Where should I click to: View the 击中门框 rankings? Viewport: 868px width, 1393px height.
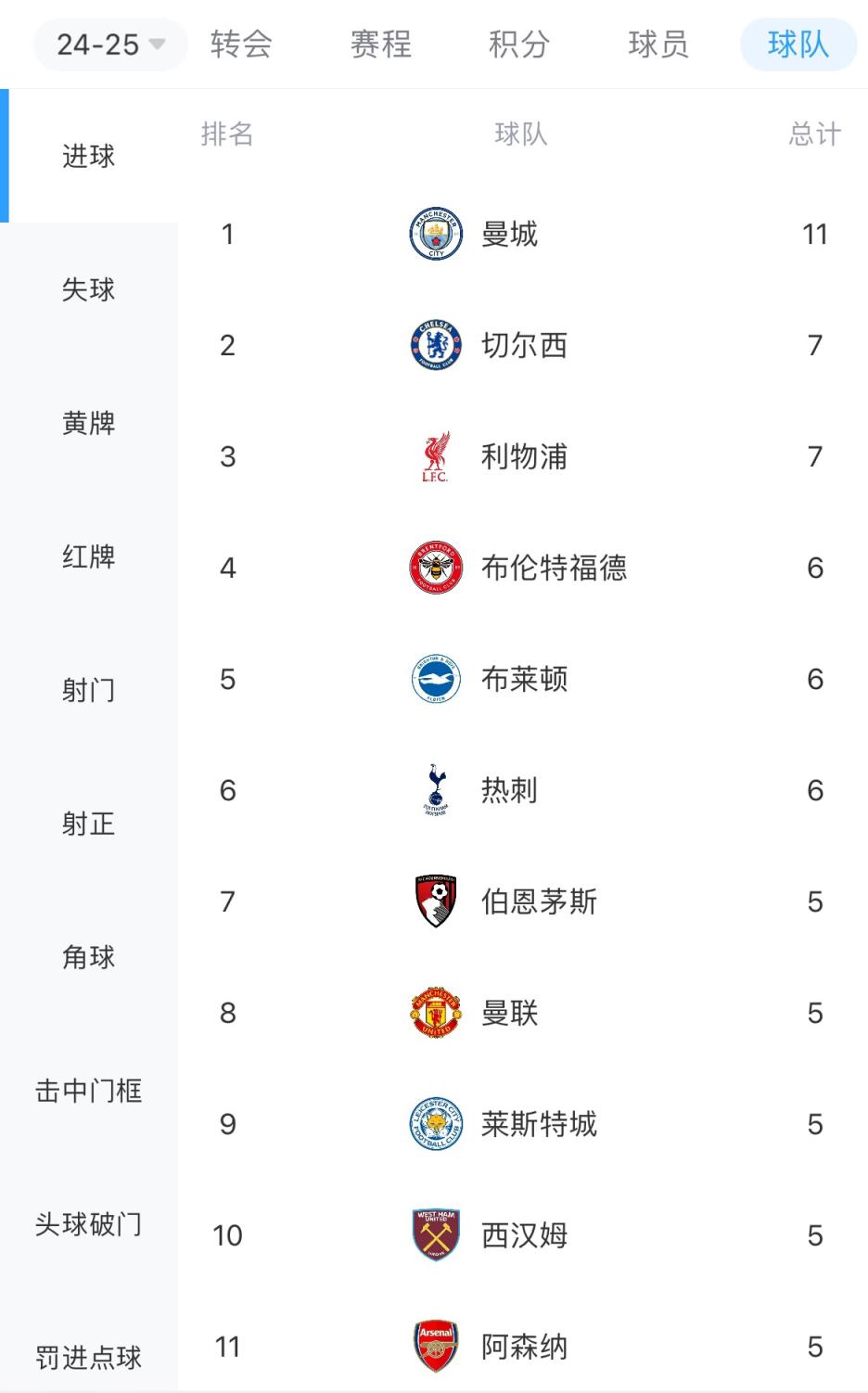coord(89,1091)
